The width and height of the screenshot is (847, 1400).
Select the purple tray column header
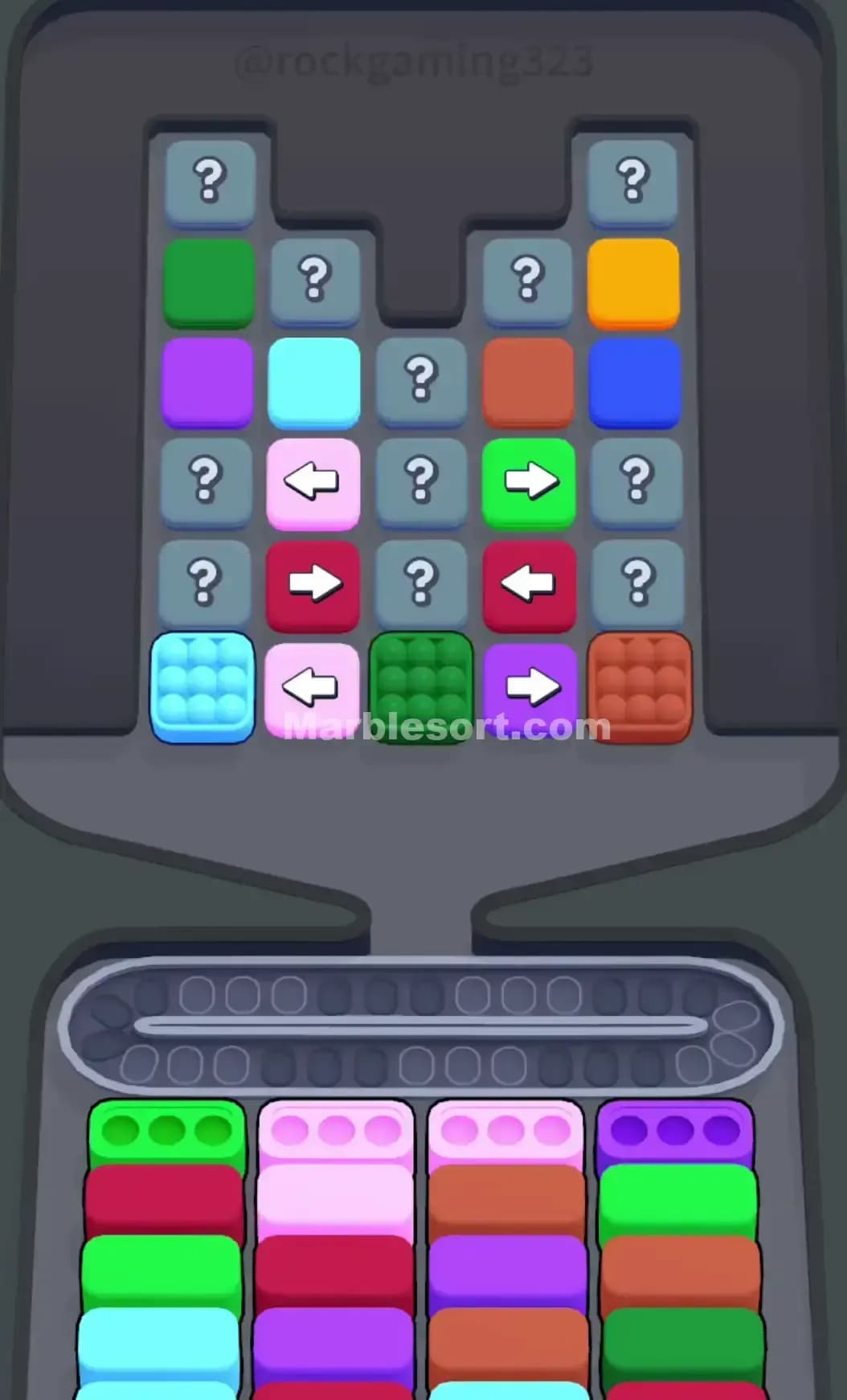tap(675, 1129)
